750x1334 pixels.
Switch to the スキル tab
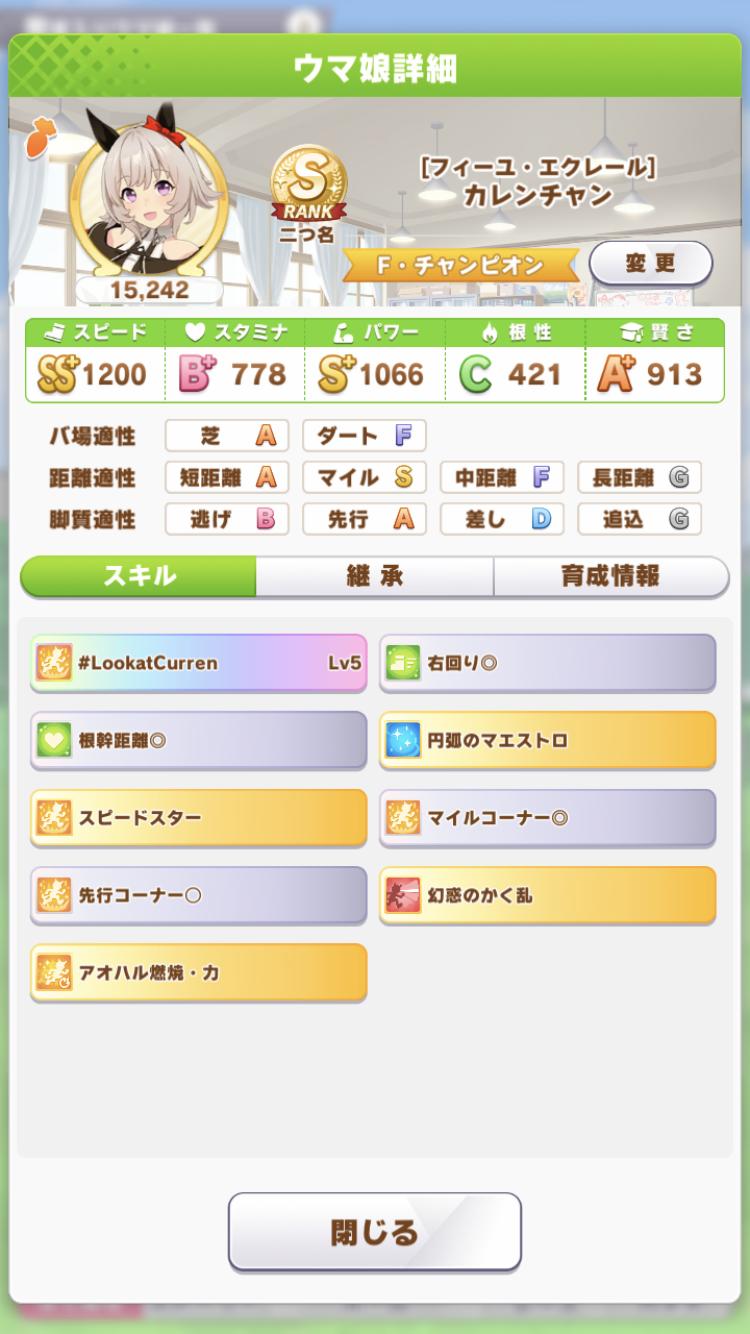[x=139, y=576]
